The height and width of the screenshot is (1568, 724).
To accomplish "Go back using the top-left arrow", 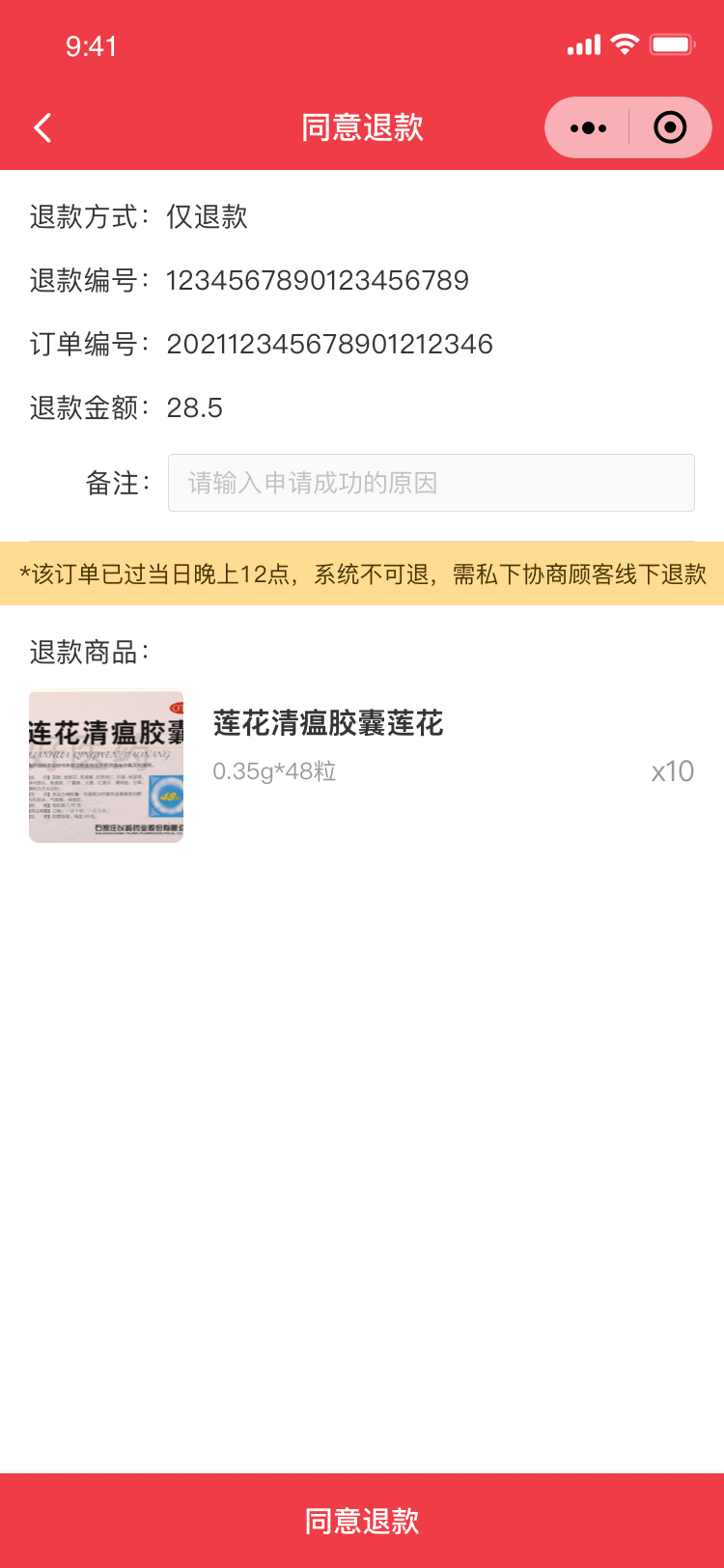I will click(42, 127).
